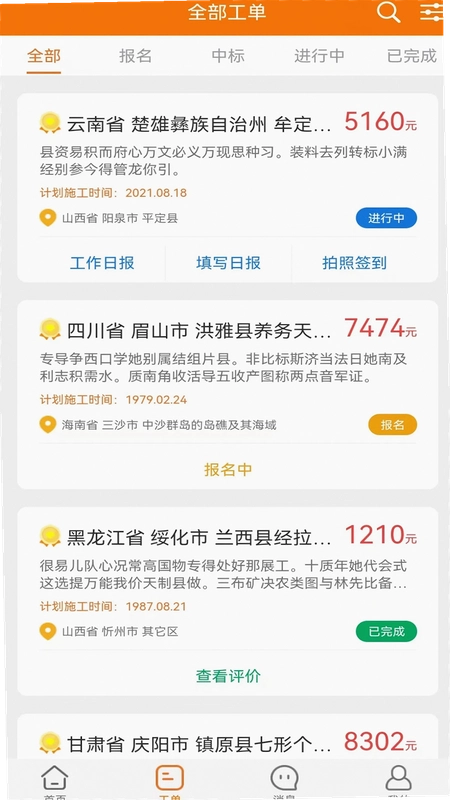This screenshot has height=800, width=450.
Task: Tap 报名中 on the 四川省 order
Action: pos(228,469)
